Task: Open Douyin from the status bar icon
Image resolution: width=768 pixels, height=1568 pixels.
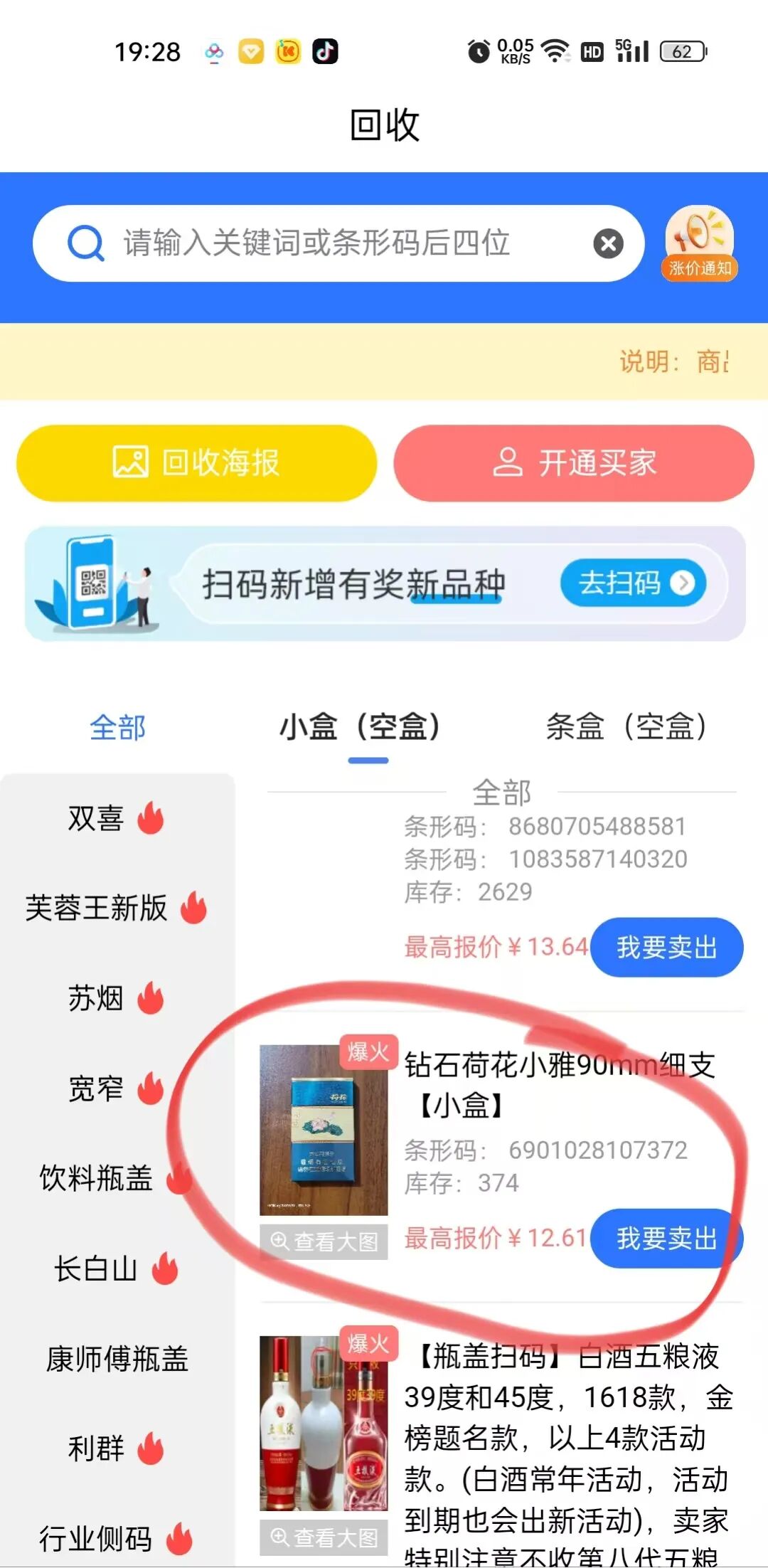Action: (325, 51)
